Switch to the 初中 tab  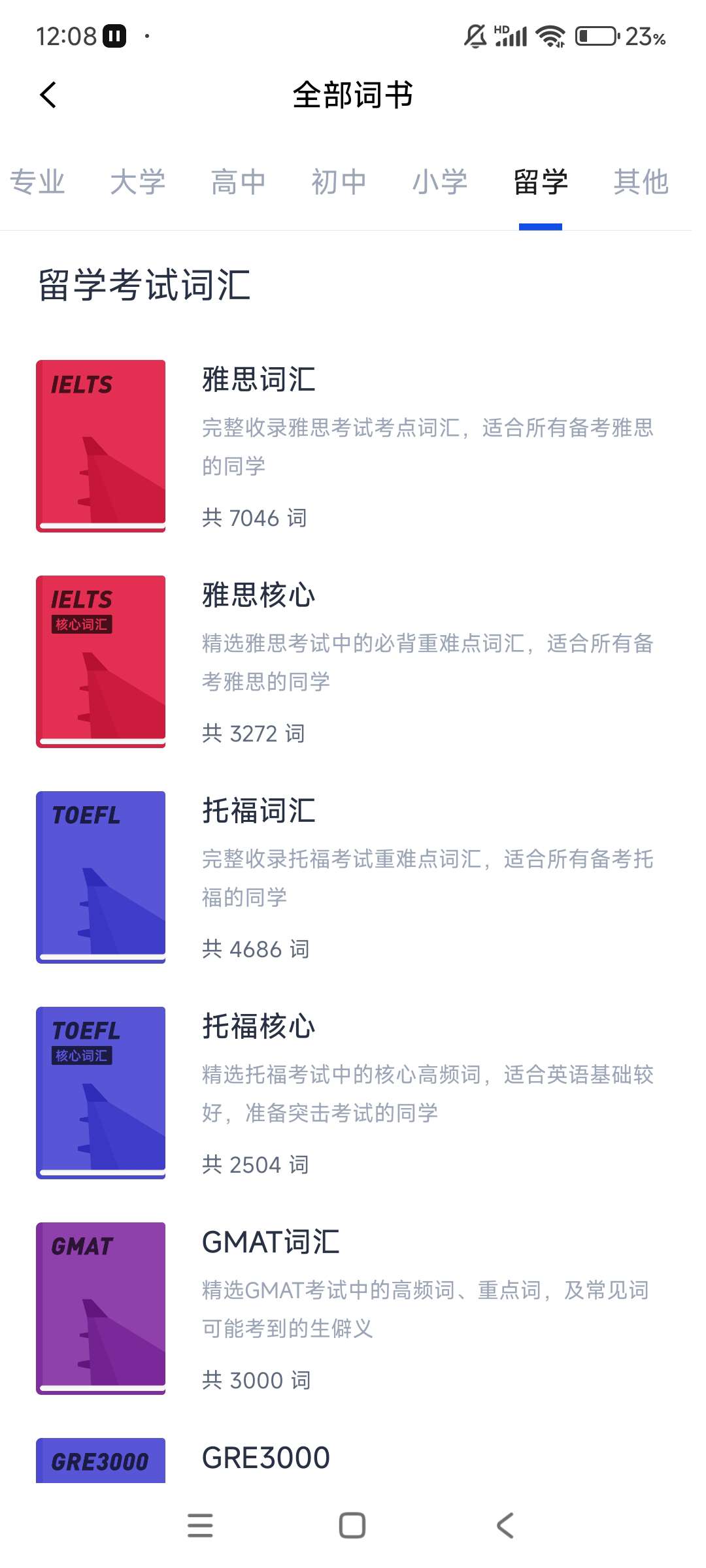[339, 182]
